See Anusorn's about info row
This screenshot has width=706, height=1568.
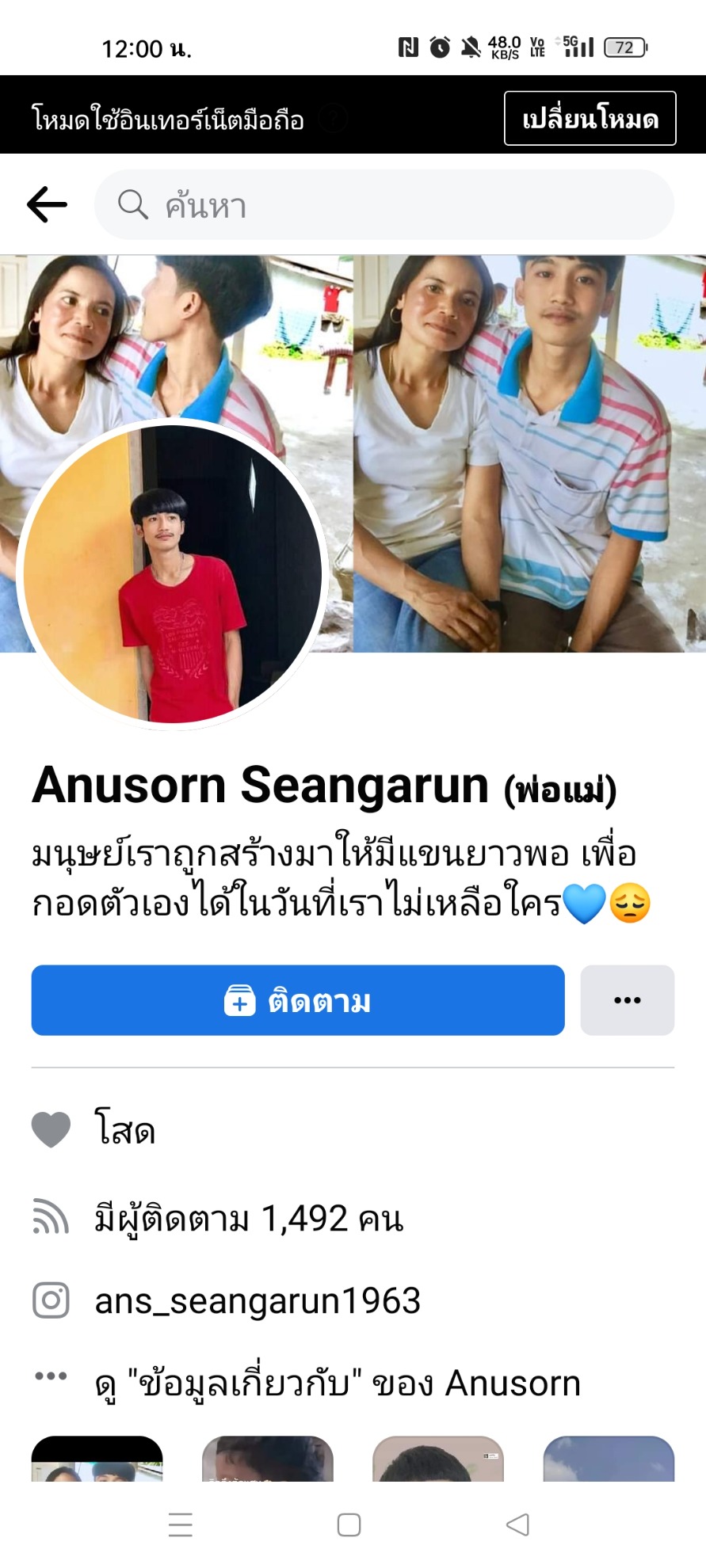pyautogui.click(x=337, y=1383)
